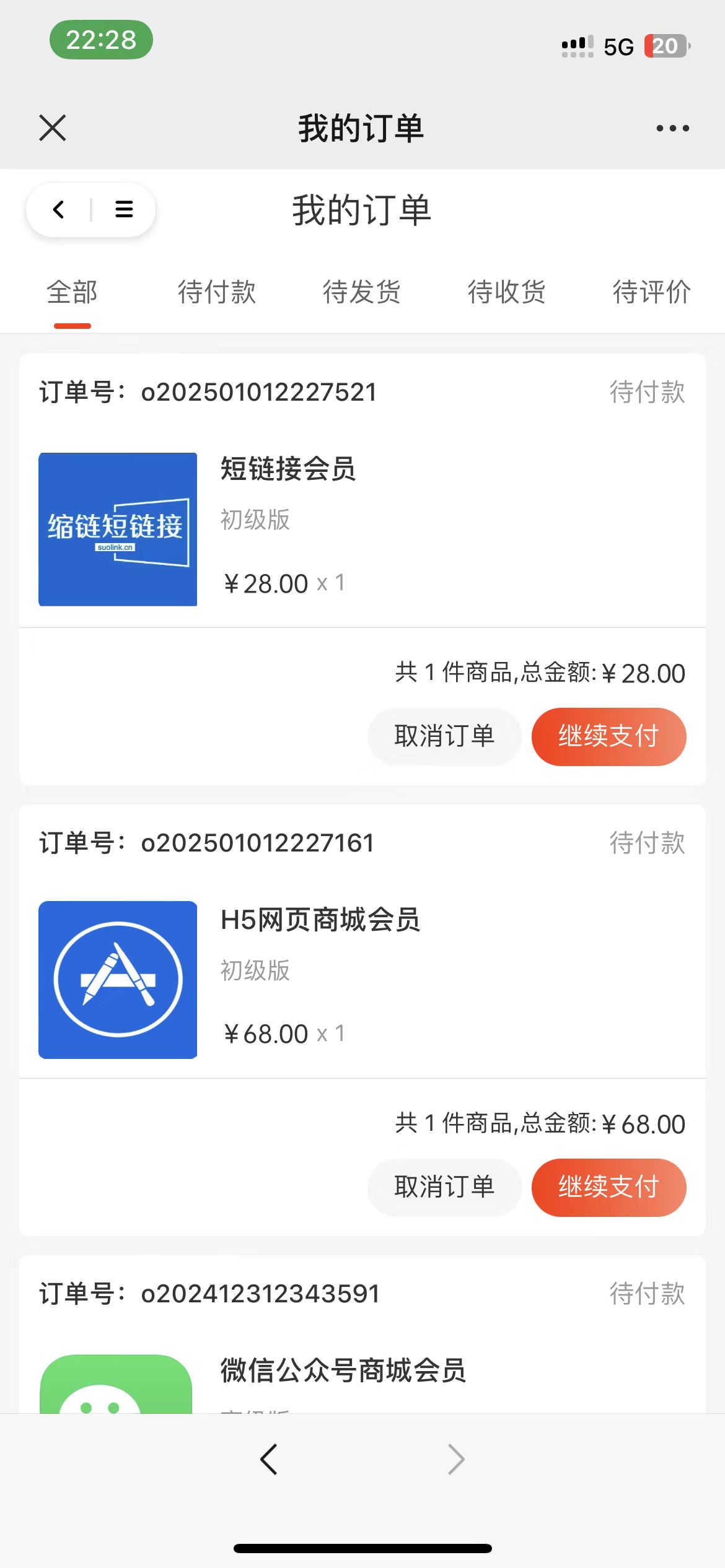This screenshot has width=725, height=1568.
Task: Continue payment for the ¥68.00 order
Action: (x=609, y=1187)
